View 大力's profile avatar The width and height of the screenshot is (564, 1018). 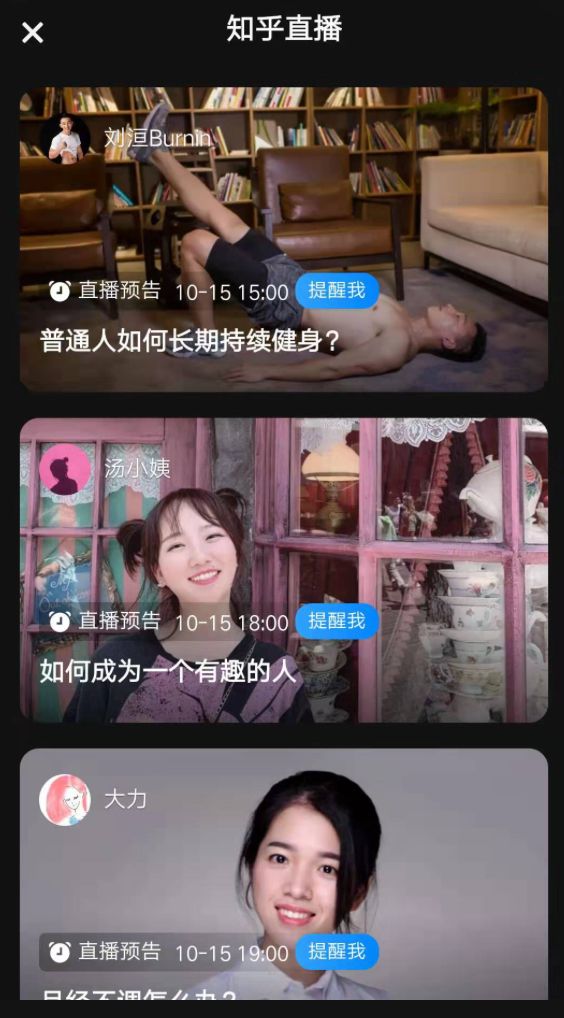pos(65,800)
